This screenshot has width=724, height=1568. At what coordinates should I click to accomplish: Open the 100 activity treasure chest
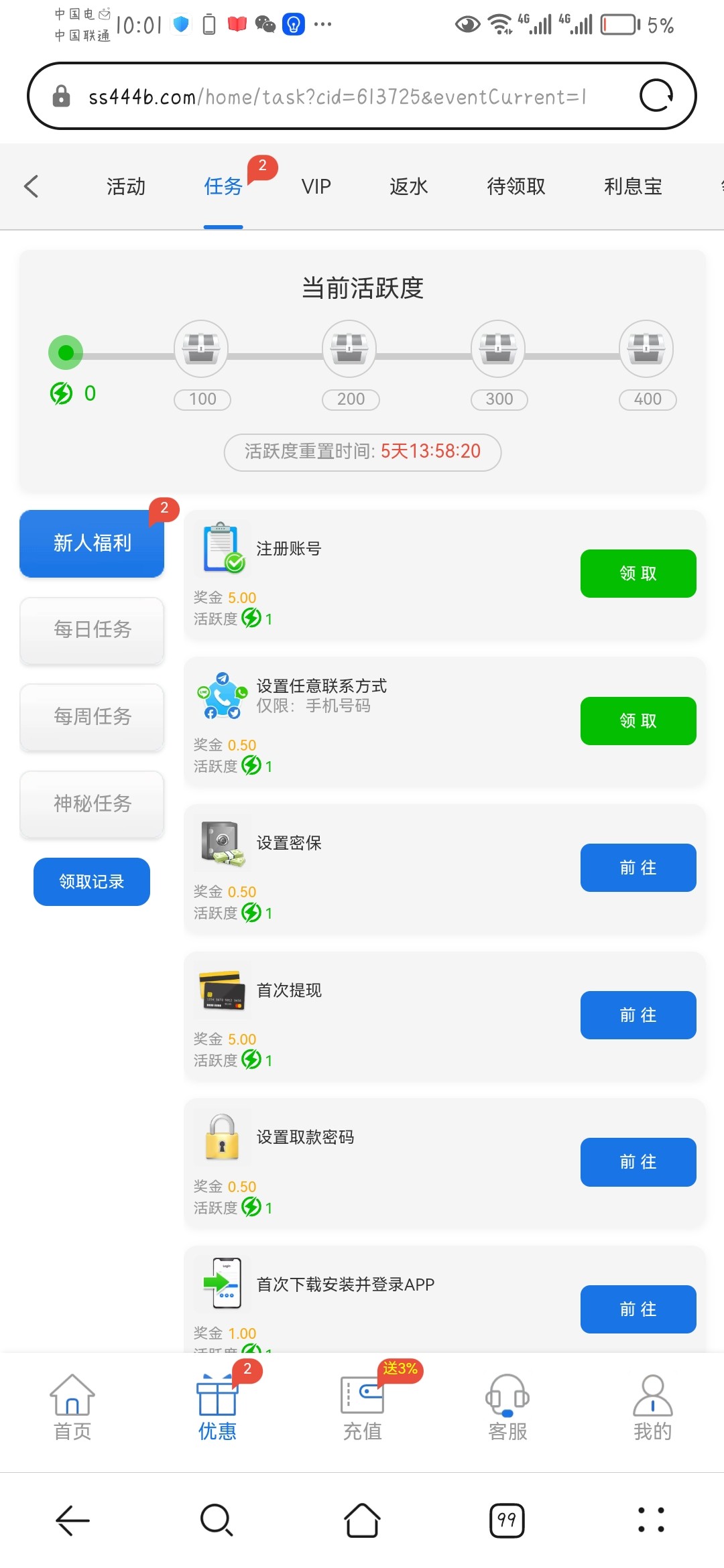pyautogui.click(x=201, y=349)
